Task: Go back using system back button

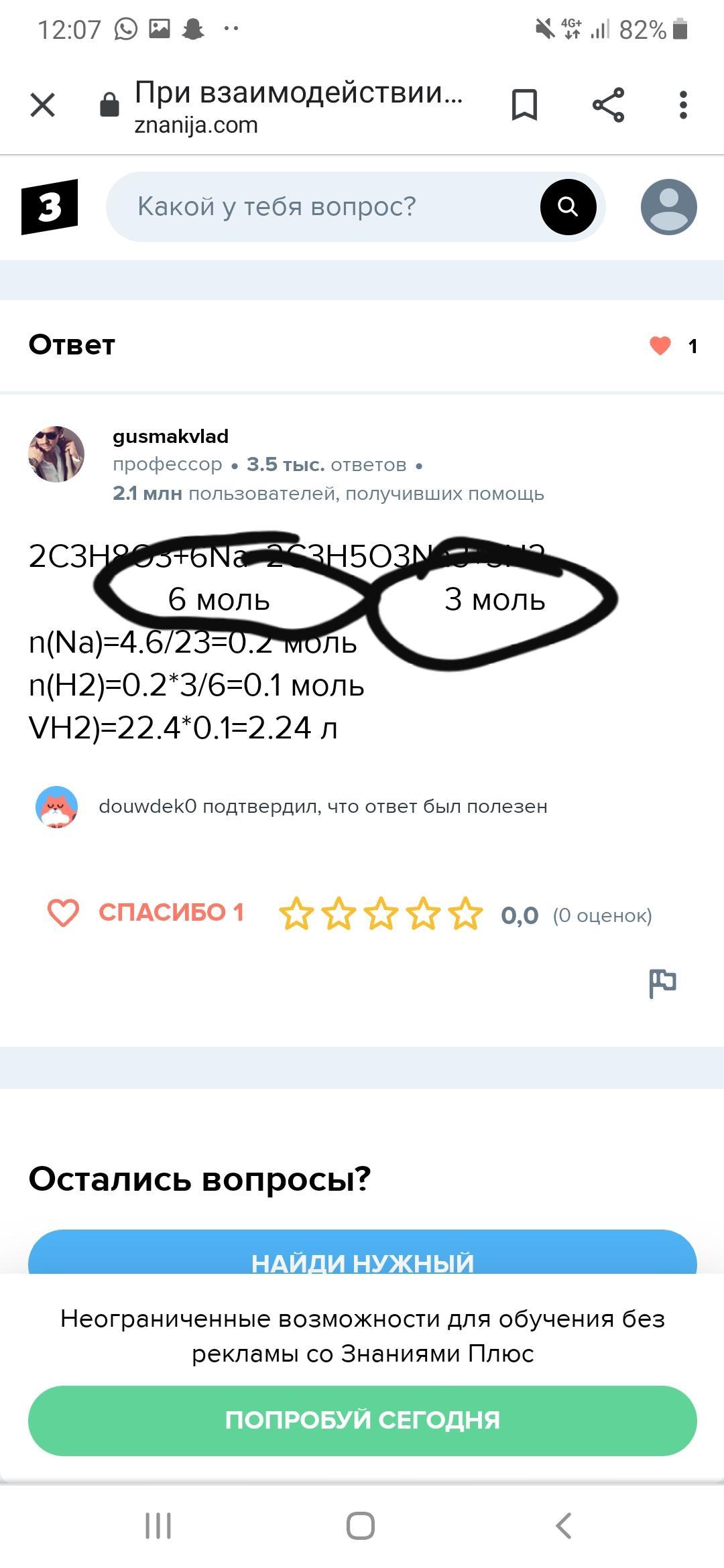Action: pos(564,1526)
